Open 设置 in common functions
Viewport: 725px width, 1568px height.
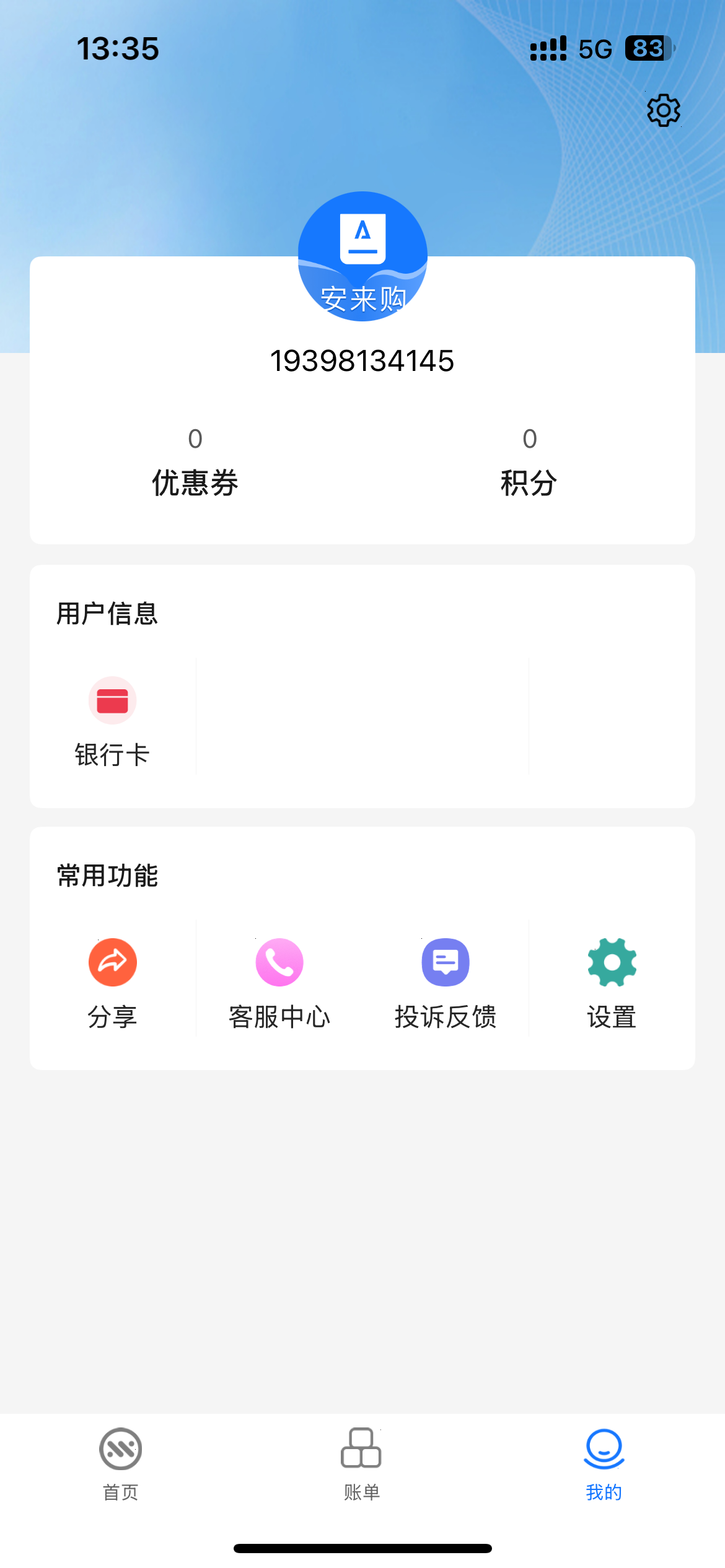tap(612, 984)
